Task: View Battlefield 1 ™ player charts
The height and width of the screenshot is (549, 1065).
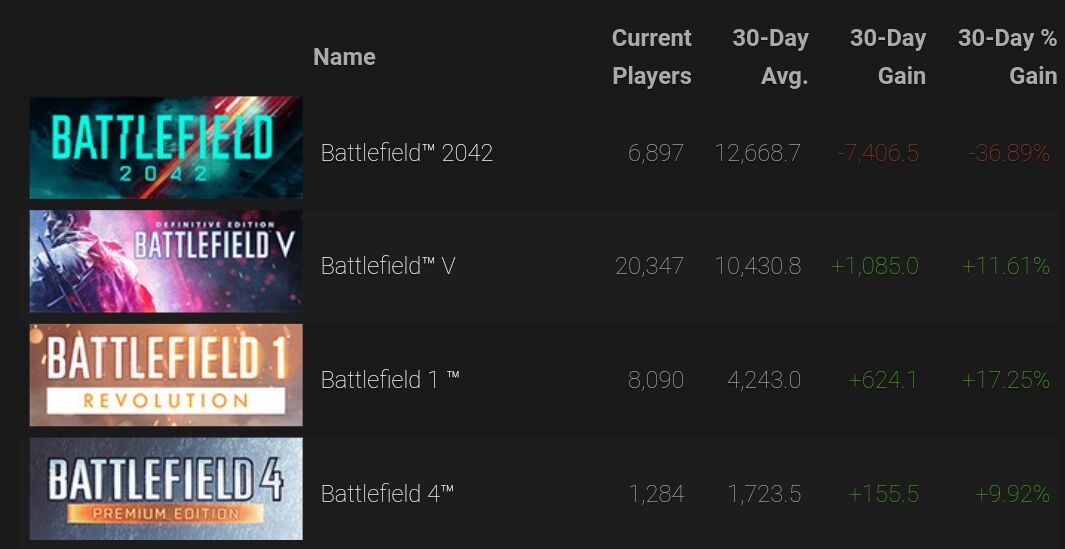Action: tap(390, 380)
